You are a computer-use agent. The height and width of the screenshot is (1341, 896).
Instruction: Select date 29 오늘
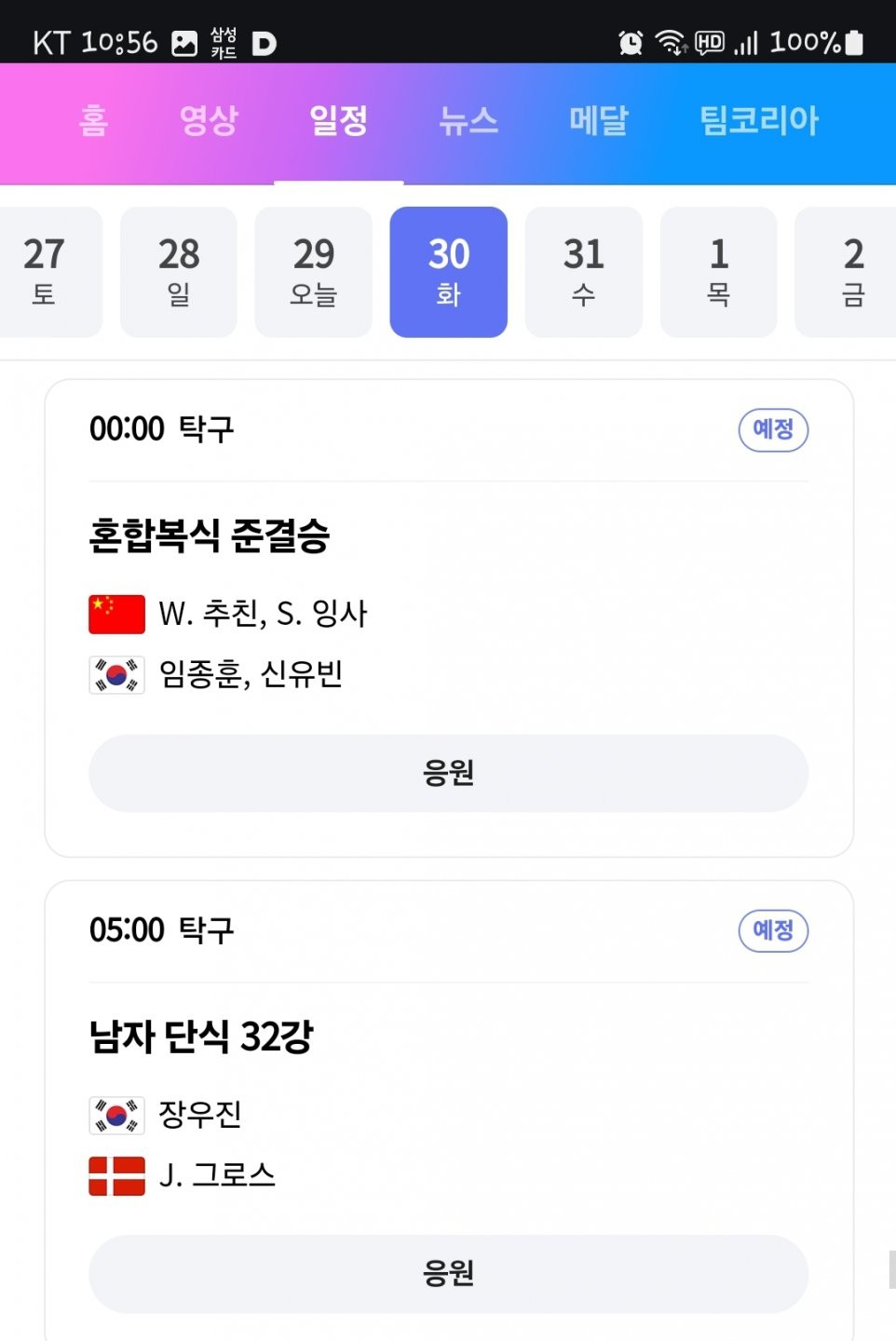click(x=314, y=272)
